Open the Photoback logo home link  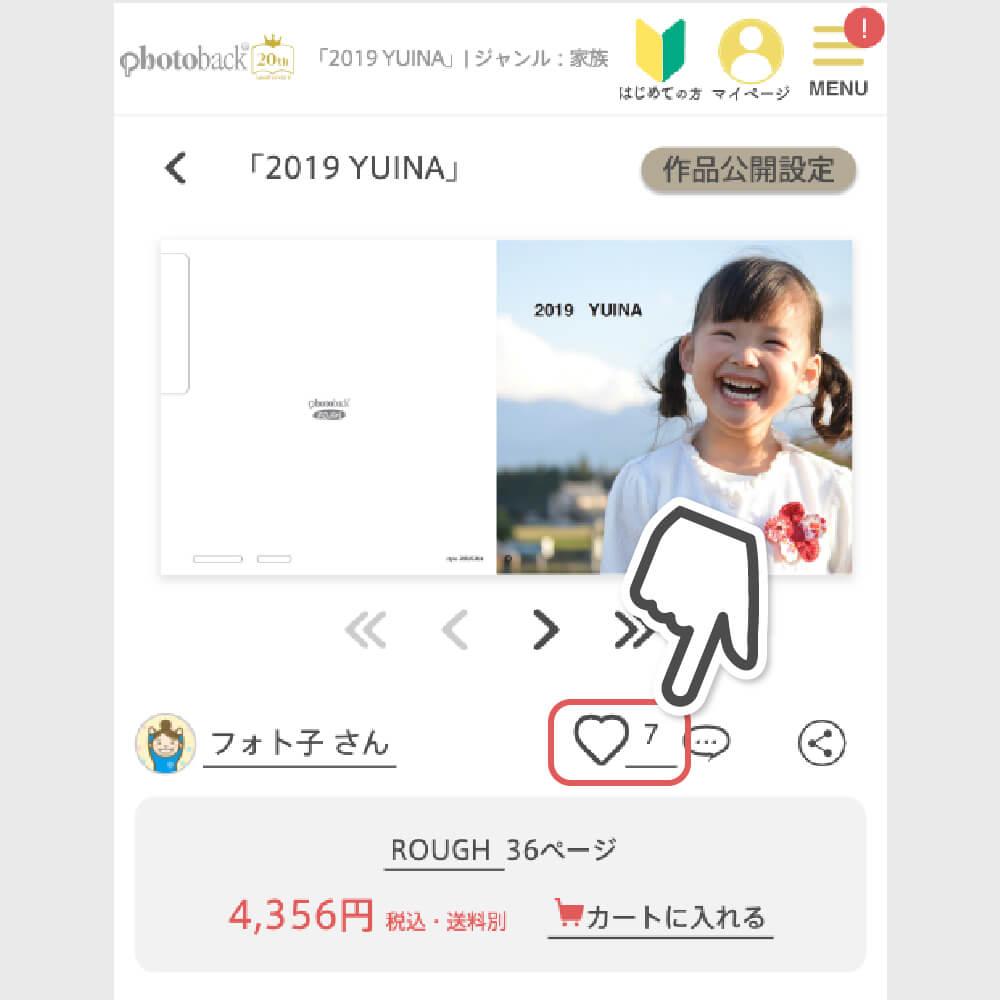[205, 58]
